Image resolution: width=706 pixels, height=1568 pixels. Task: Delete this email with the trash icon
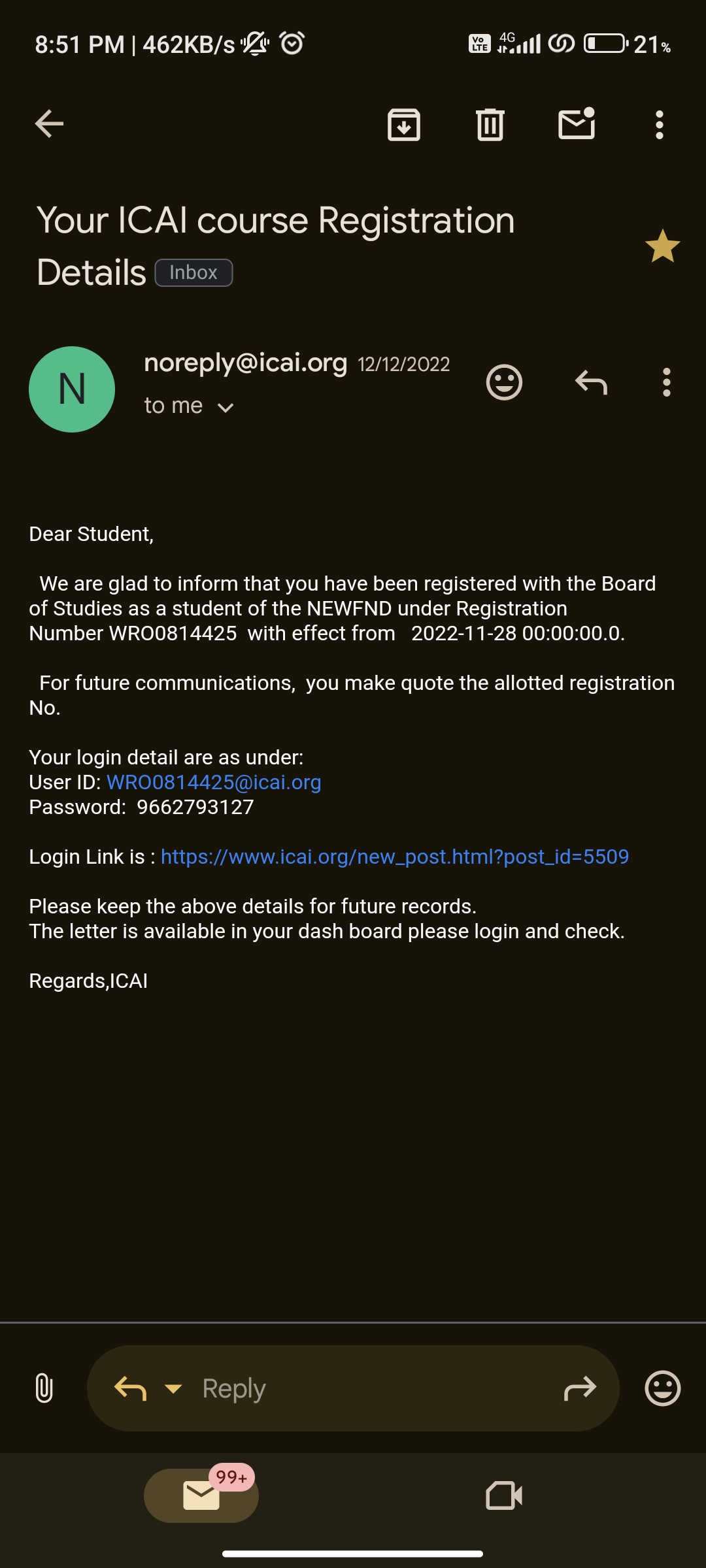tap(490, 124)
